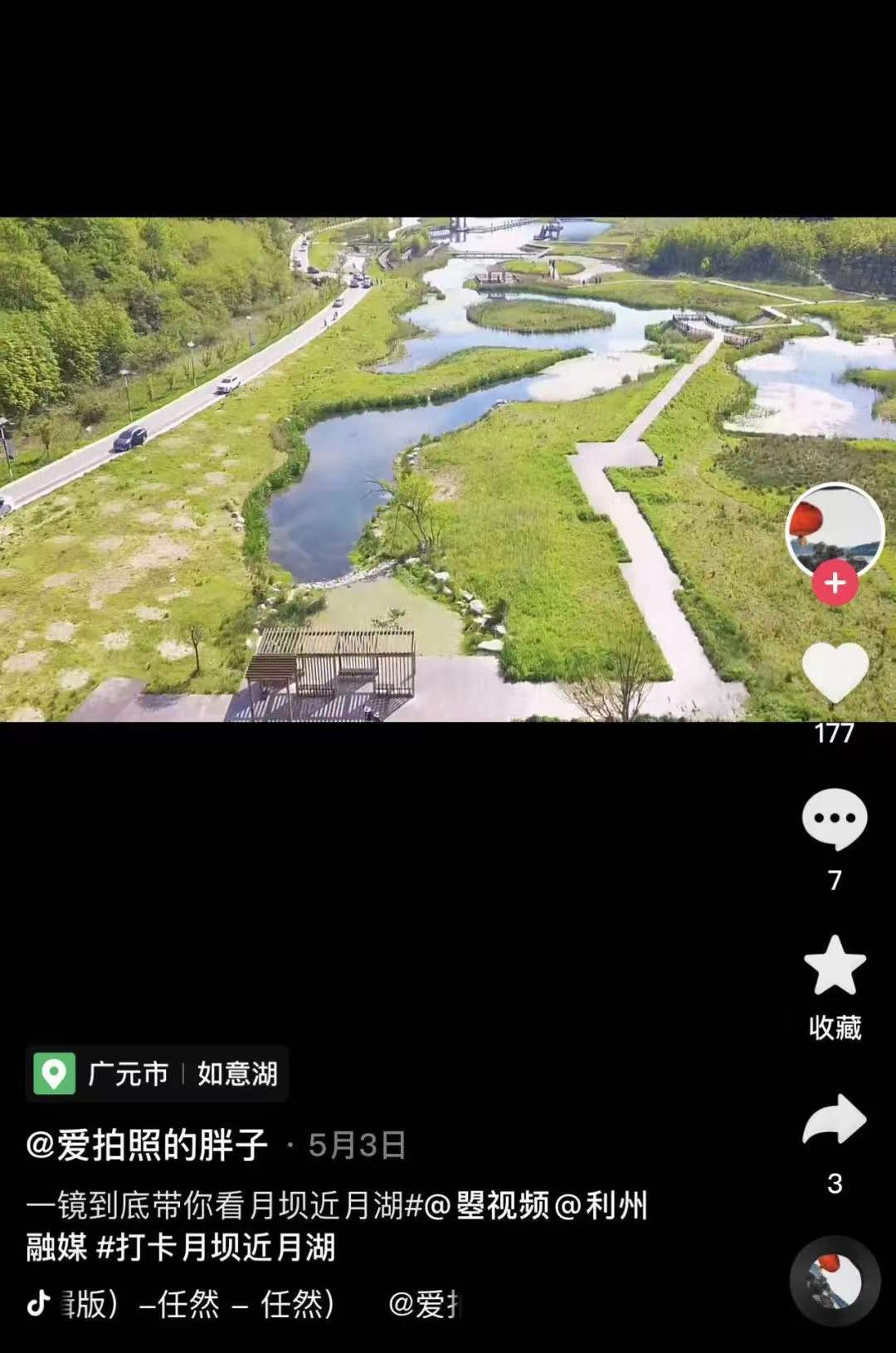Open the #打卡月坝近月湖 hashtag
The image size is (896, 1353).
216,1248
